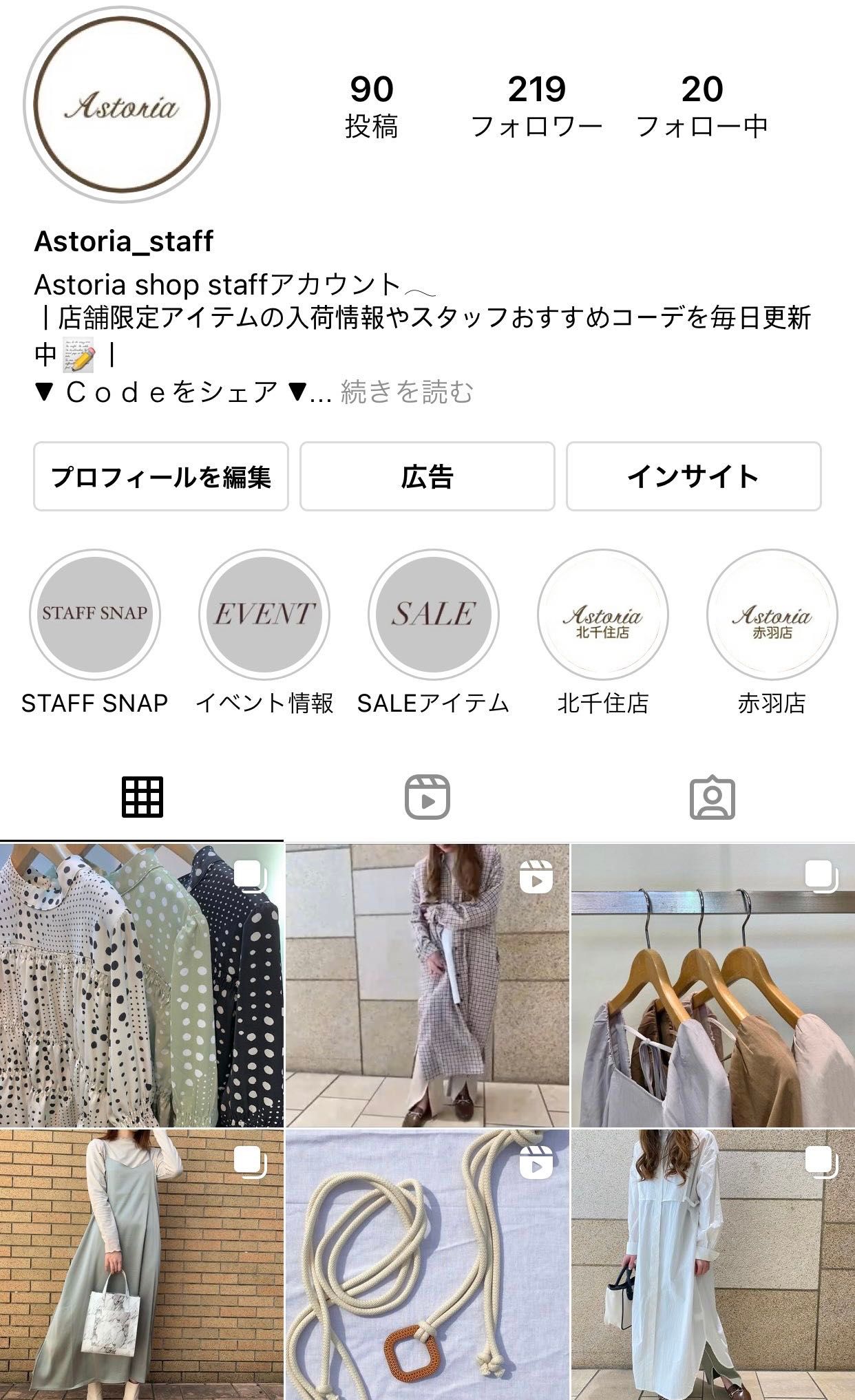The height and width of the screenshot is (1400, 855).
Task: Open インサイト insights
Action: coord(693,476)
